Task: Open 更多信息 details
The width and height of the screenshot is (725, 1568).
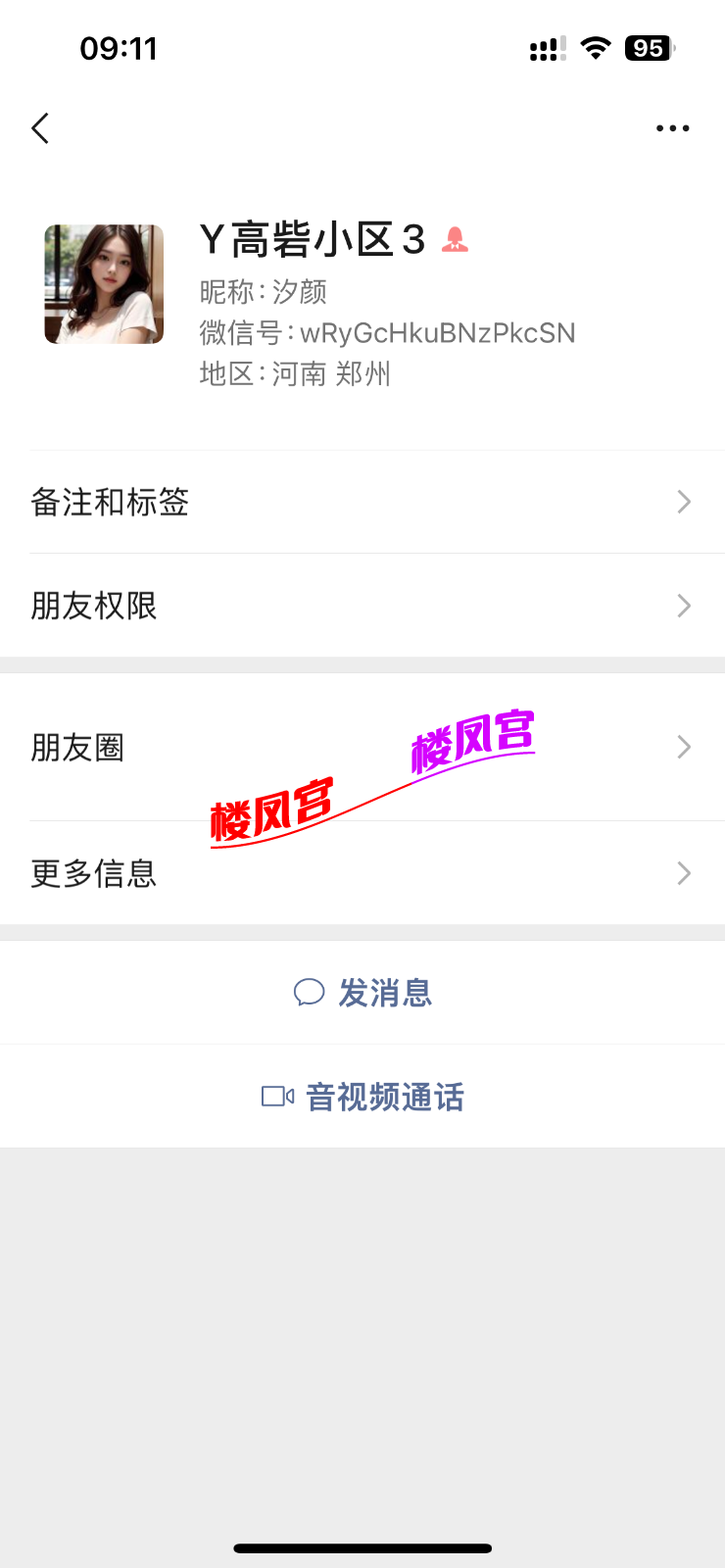Action: click(x=362, y=873)
